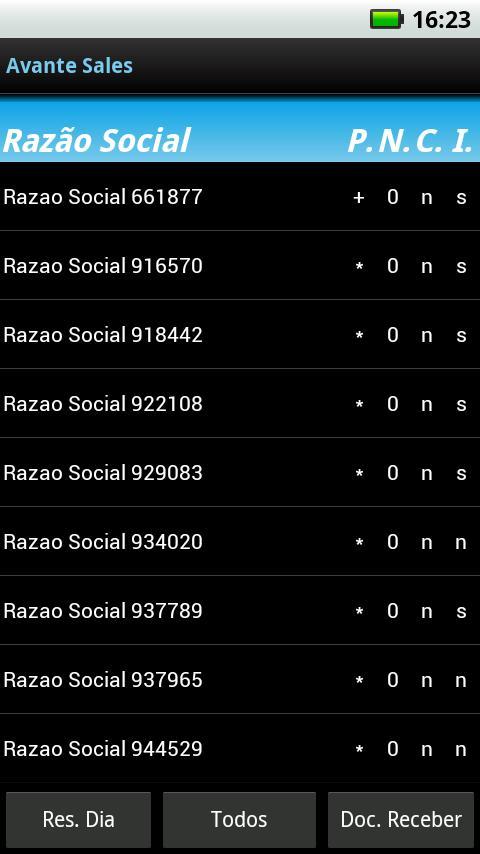Open Doc. Receber
Image resolution: width=480 pixels, height=854 pixels.
[x=401, y=819]
